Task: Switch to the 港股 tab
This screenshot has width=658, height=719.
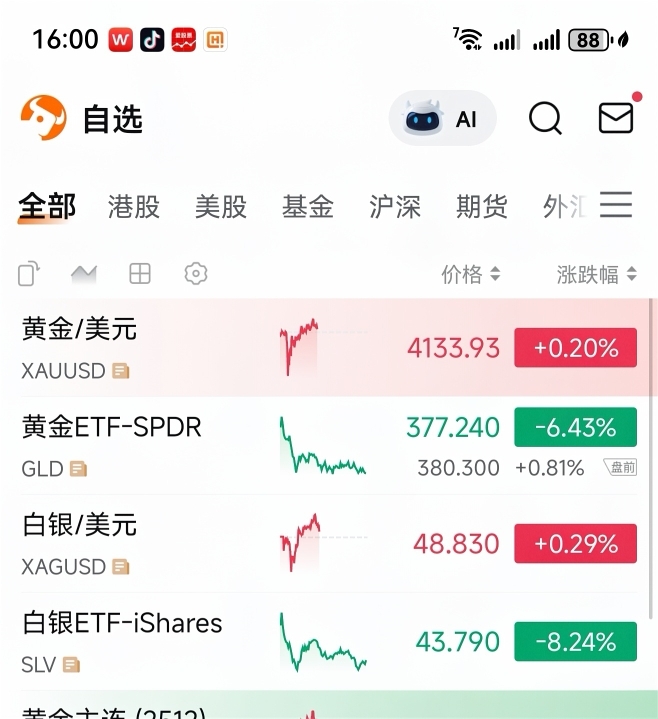Action: click(x=134, y=207)
